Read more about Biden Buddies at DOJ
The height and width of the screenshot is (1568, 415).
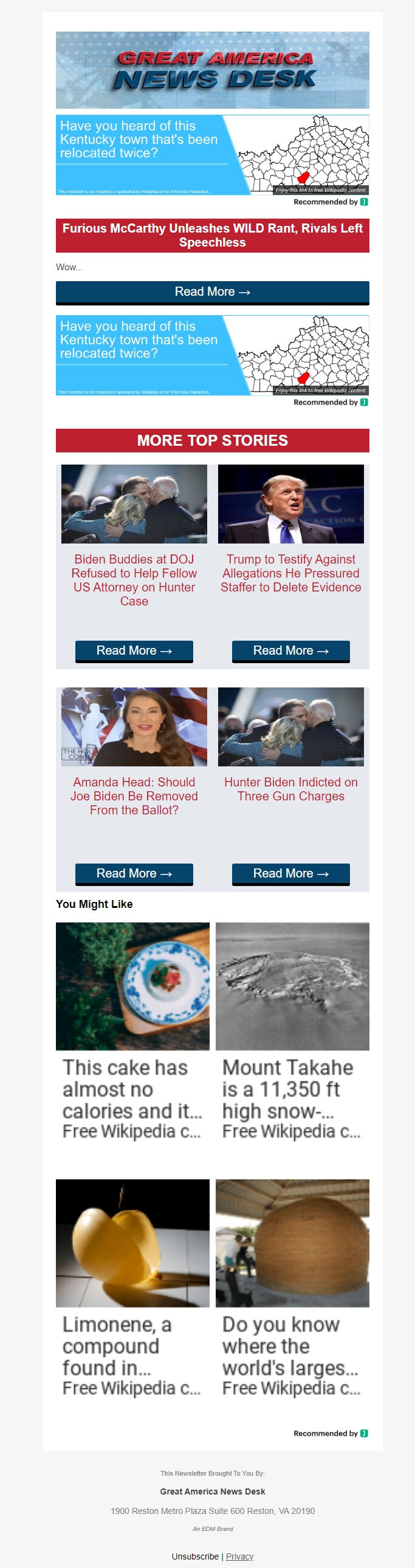[x=134, y=650]
